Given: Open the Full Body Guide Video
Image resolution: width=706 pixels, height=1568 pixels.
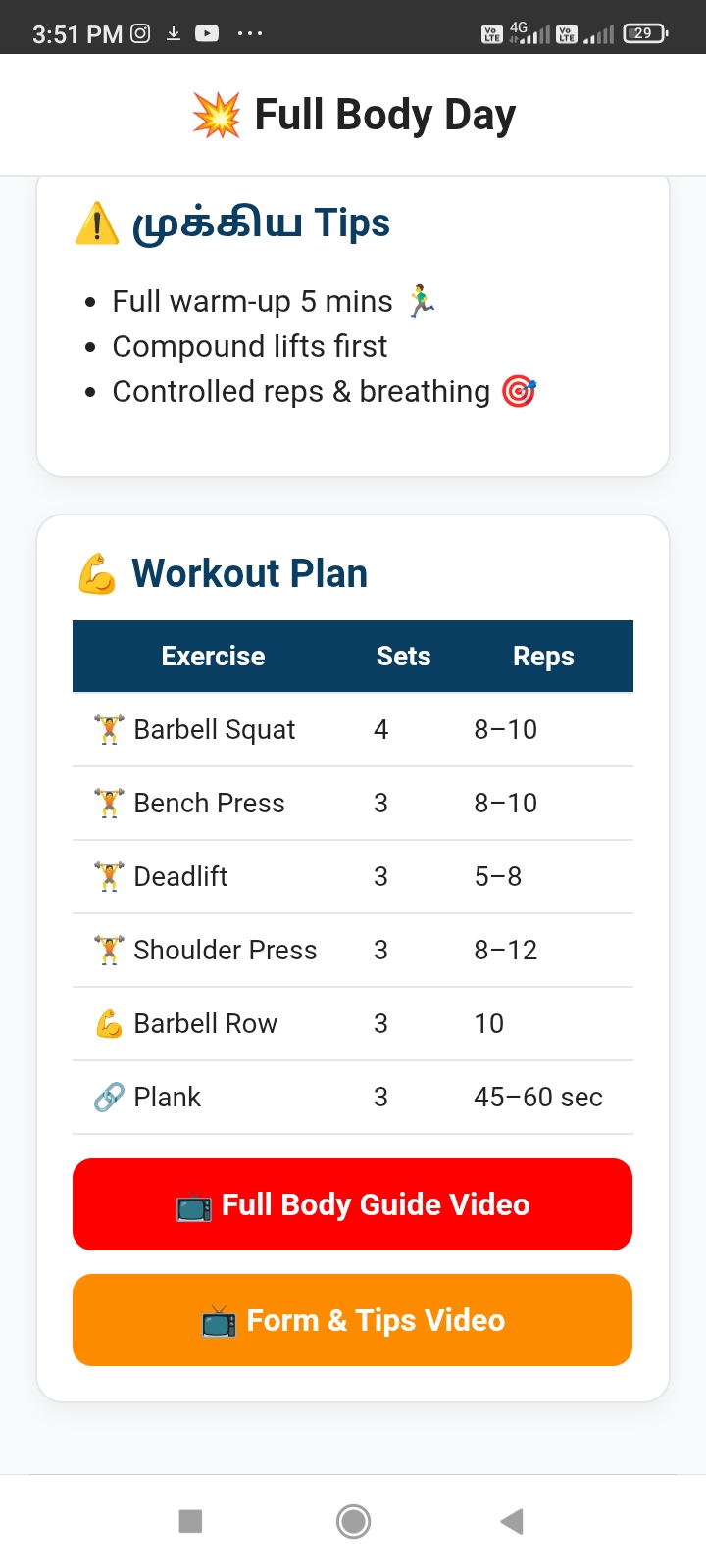Looking at the screenshot, I should click(x=353, y=1204).
